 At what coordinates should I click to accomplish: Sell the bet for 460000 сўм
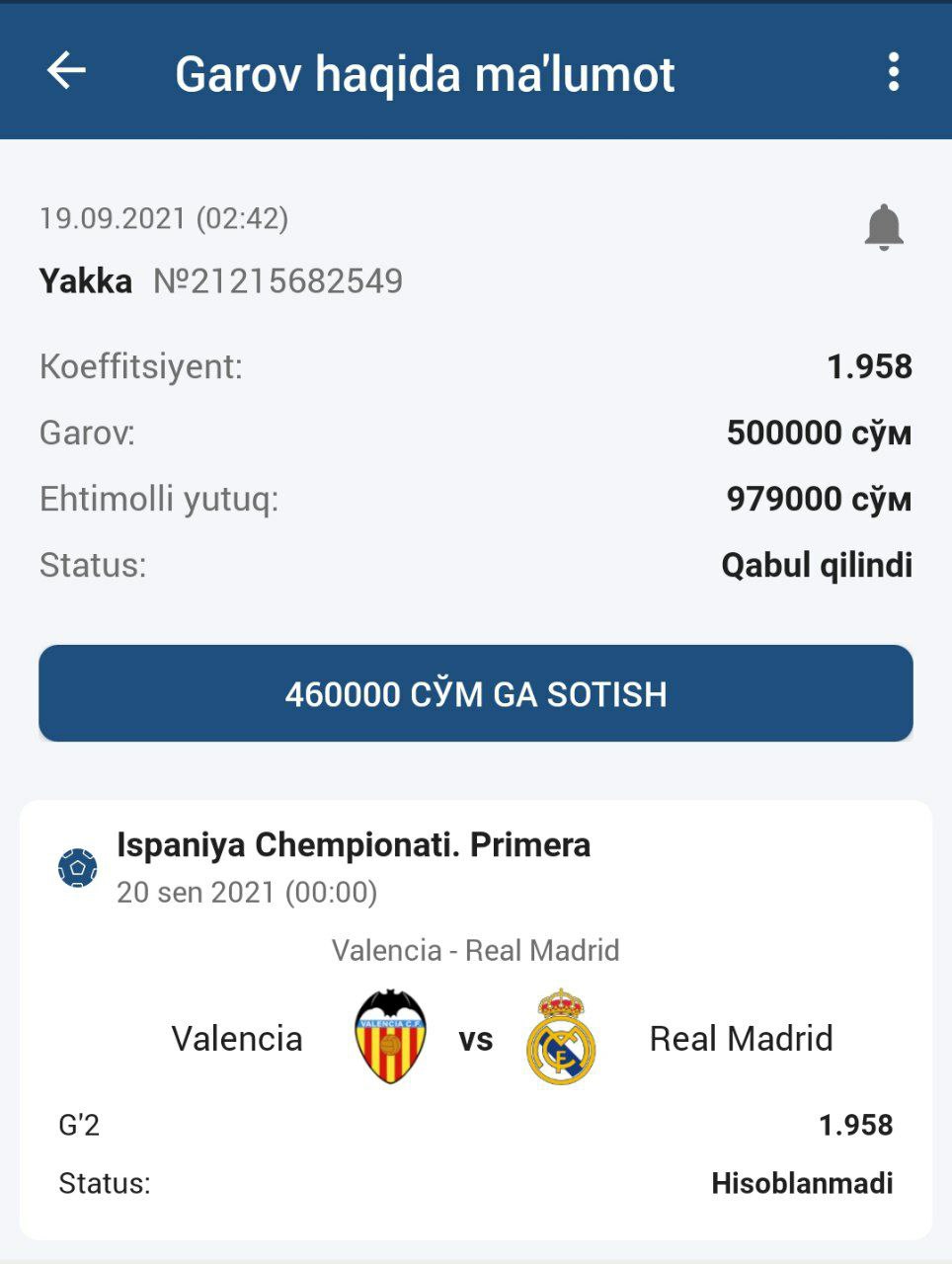tap(476, 693)
